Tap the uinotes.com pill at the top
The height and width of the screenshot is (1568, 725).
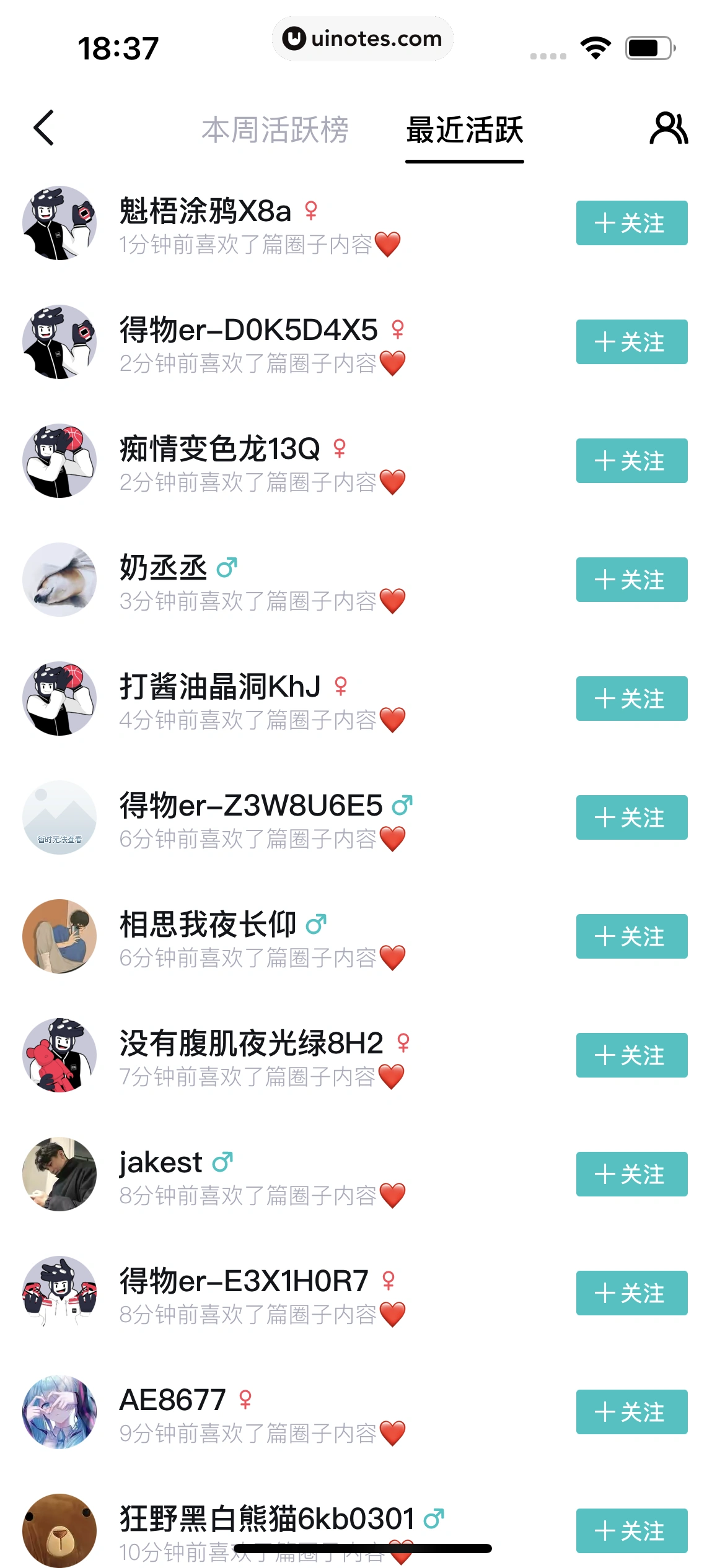coord(362,38)
